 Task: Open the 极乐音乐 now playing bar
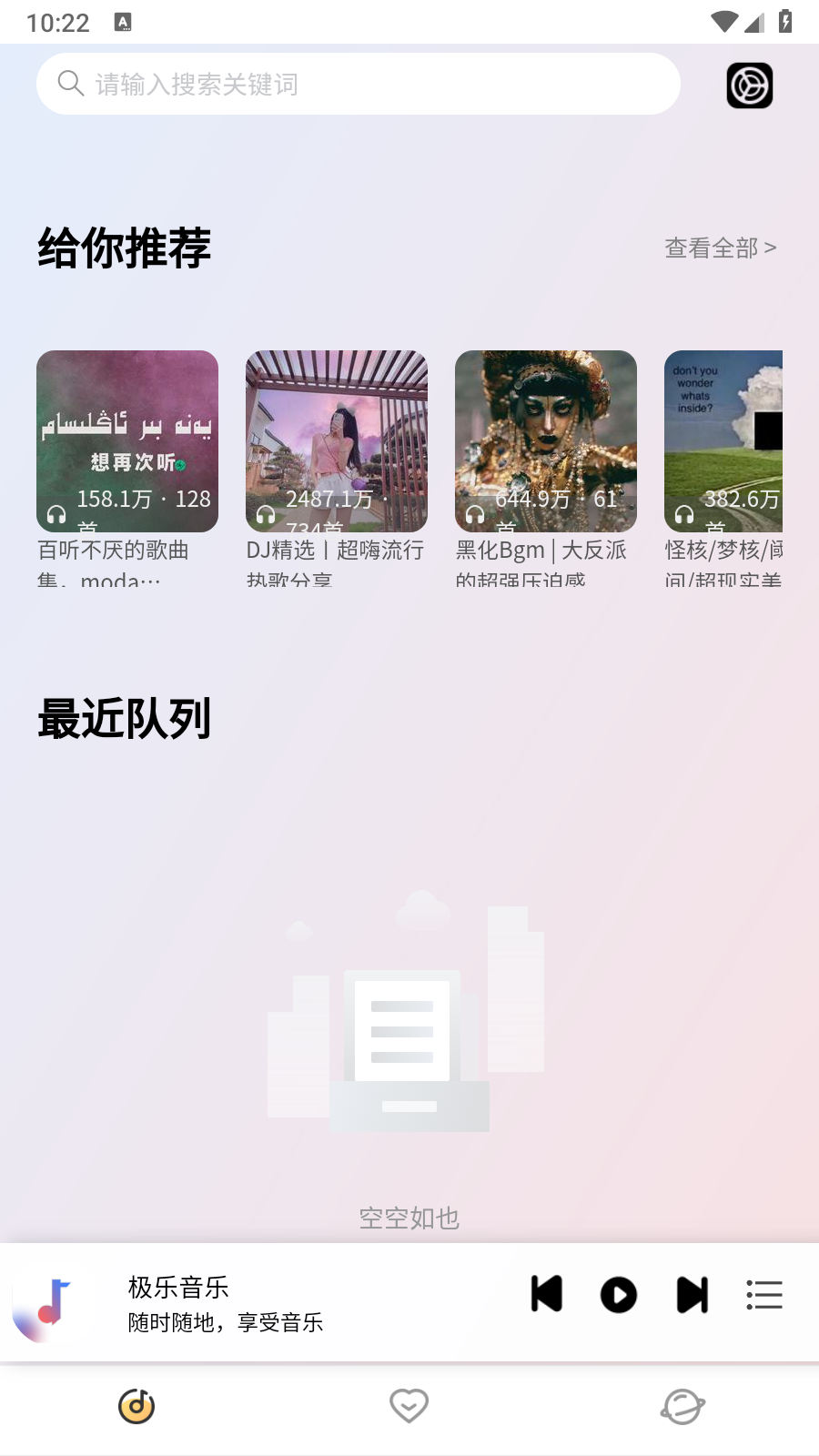pyautogui.click(x=273, y=1303)
